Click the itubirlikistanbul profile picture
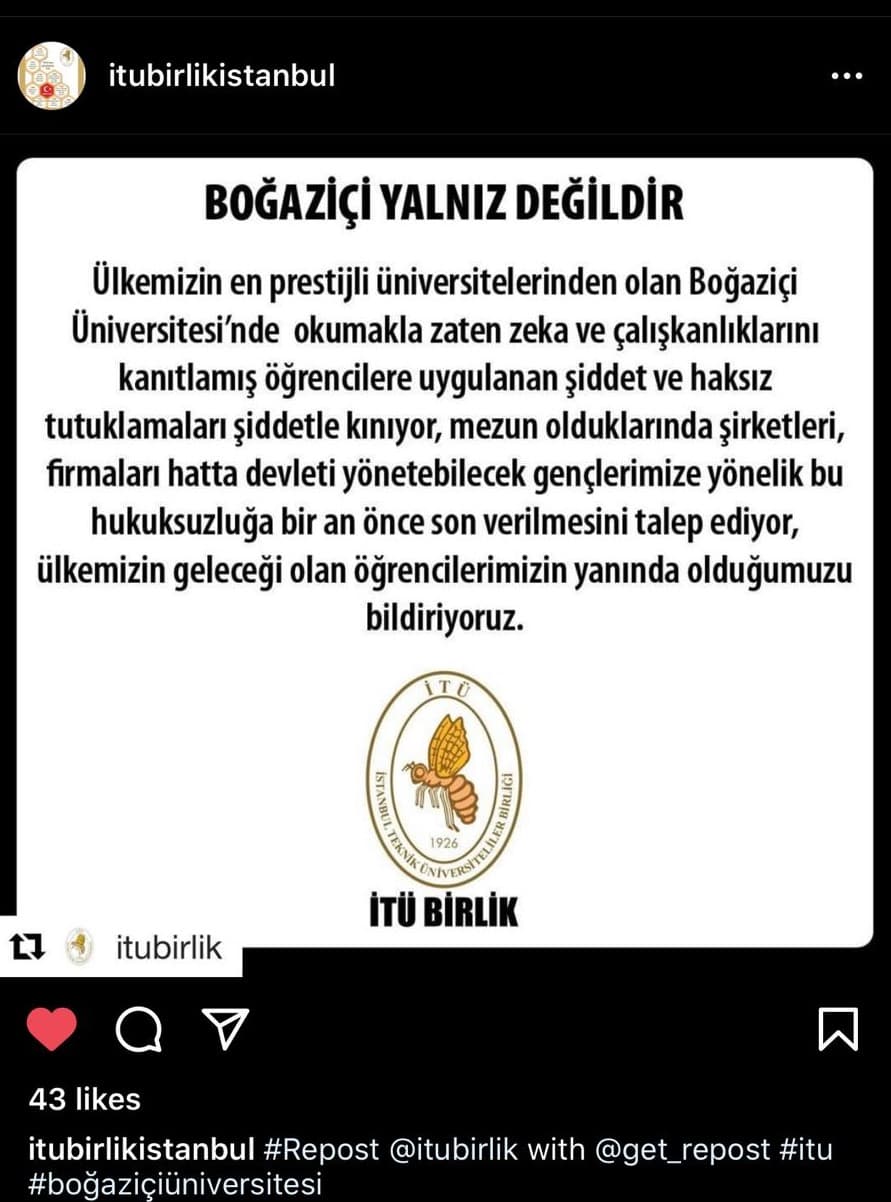Screen dimensions: 891x1202 51,74
